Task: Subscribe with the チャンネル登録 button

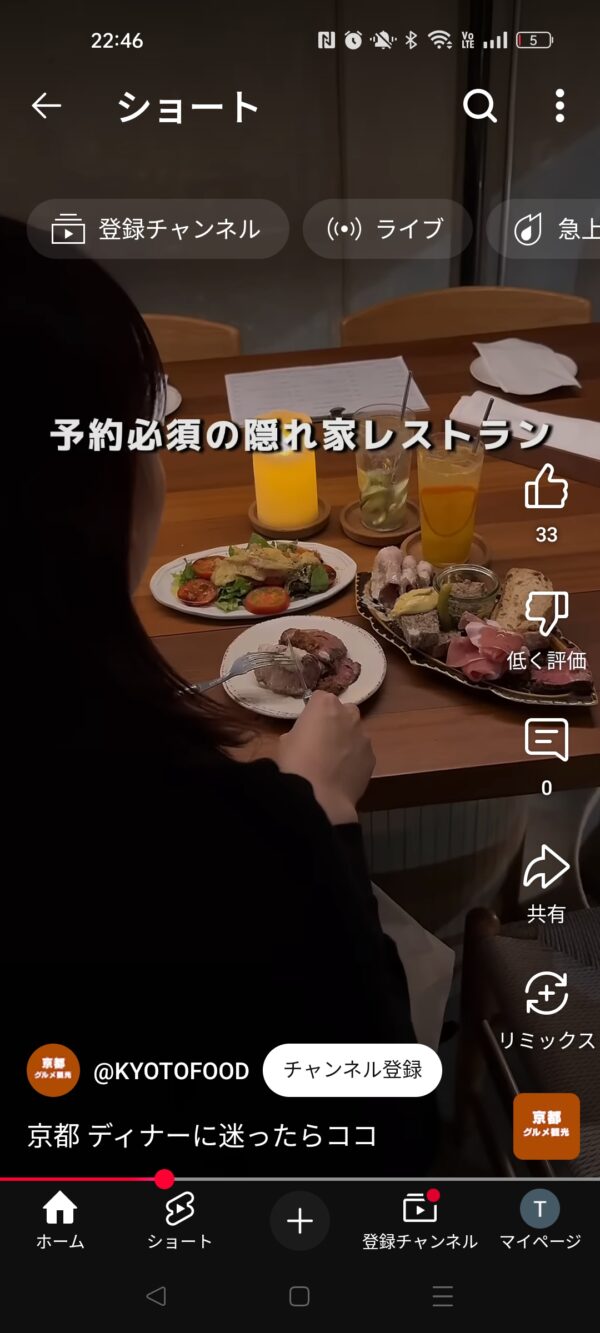Action: (x=352, y=1070)
